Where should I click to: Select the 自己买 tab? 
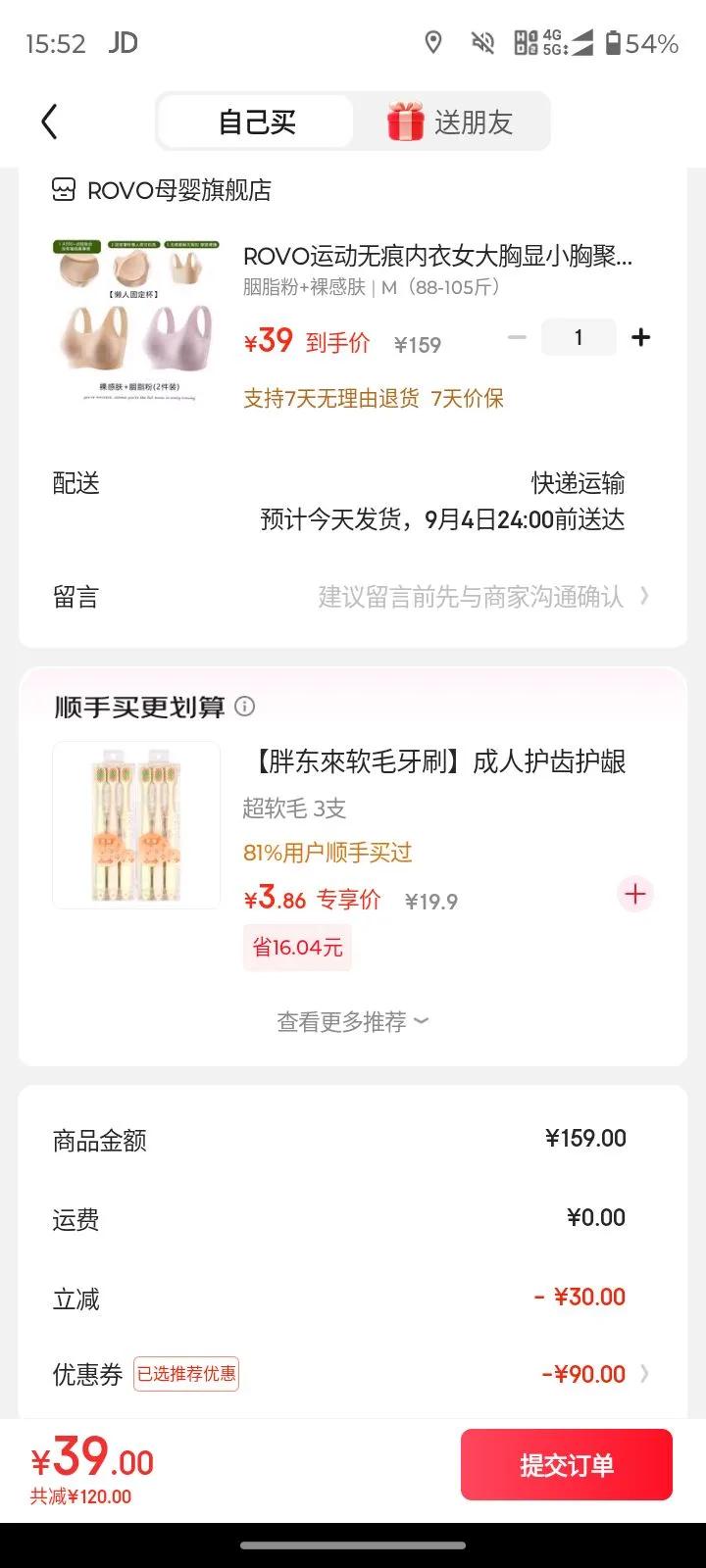click(256, 122)
